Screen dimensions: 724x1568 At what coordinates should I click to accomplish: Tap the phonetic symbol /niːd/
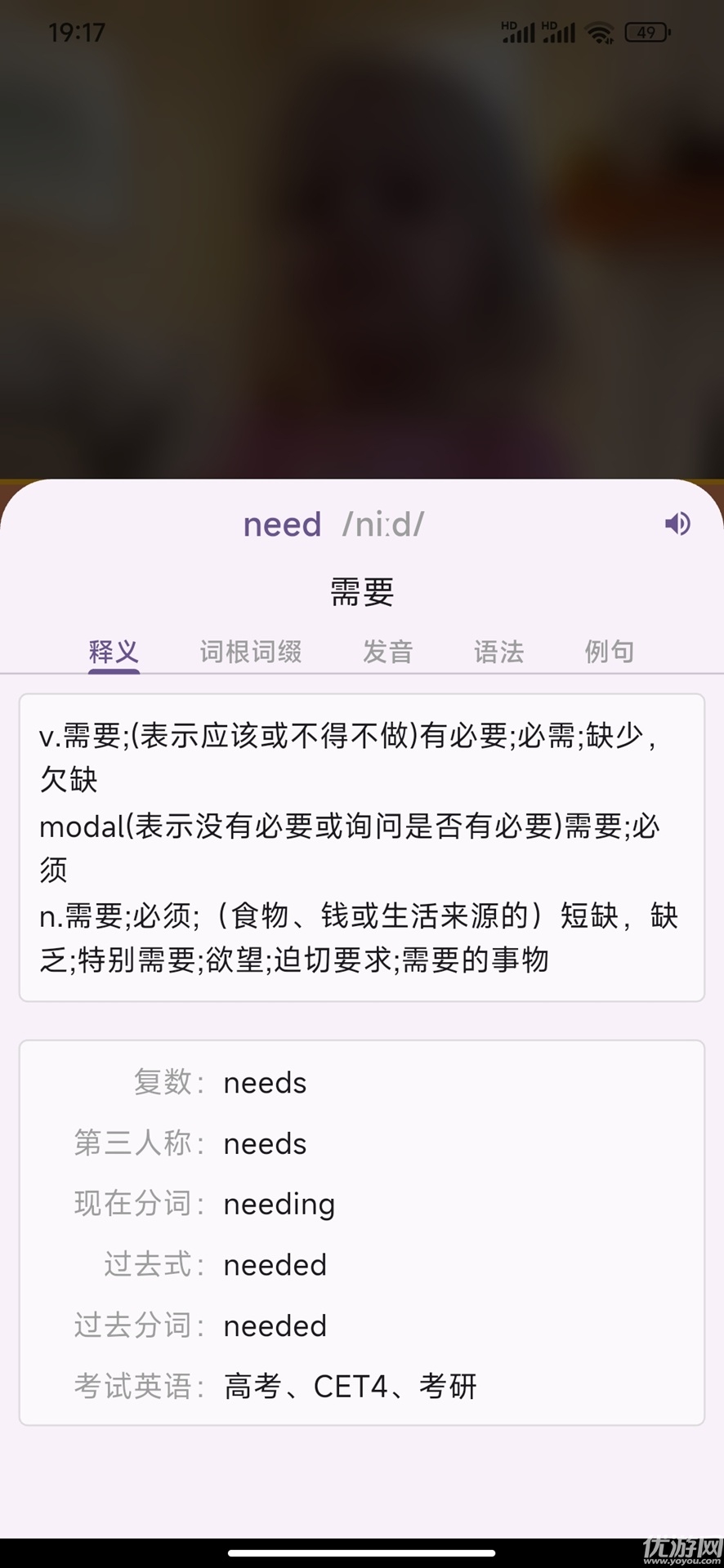pos(383,523)
